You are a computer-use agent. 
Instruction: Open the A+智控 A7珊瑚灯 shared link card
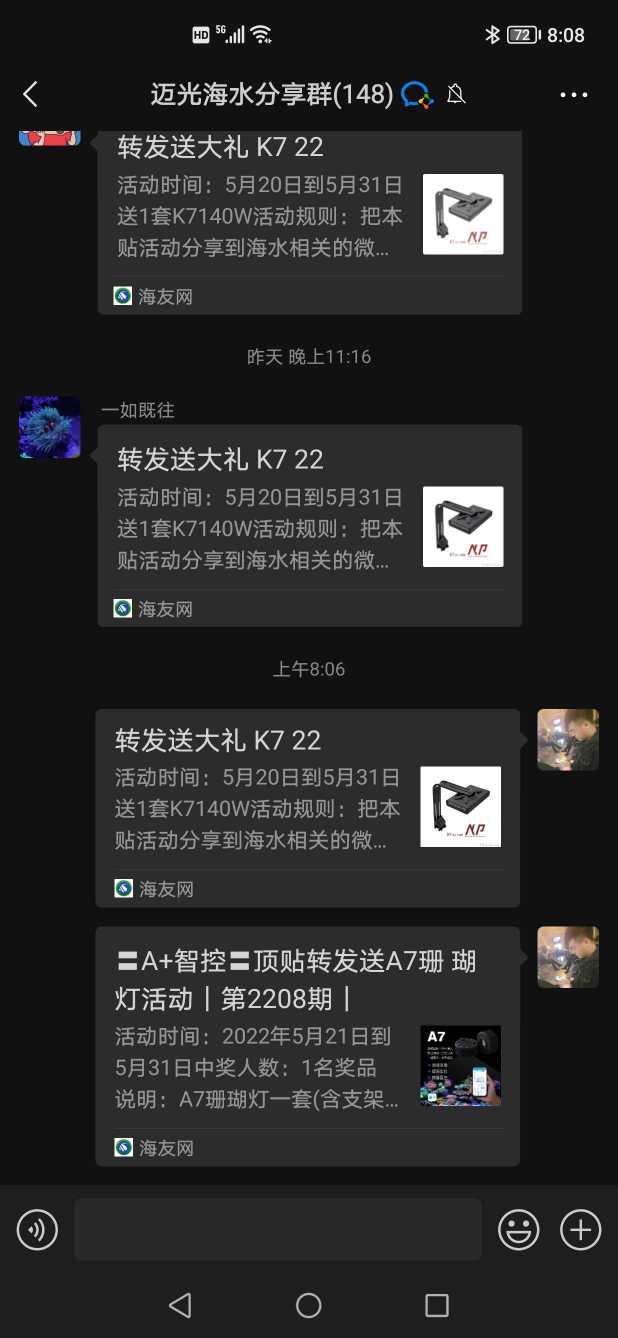coord(307,1045)
